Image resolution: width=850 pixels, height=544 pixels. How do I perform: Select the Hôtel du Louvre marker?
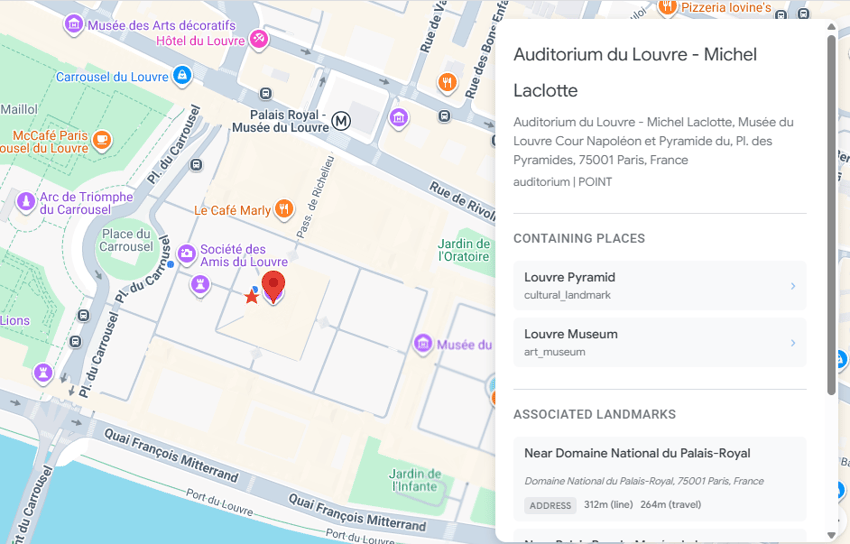point(259,39)
